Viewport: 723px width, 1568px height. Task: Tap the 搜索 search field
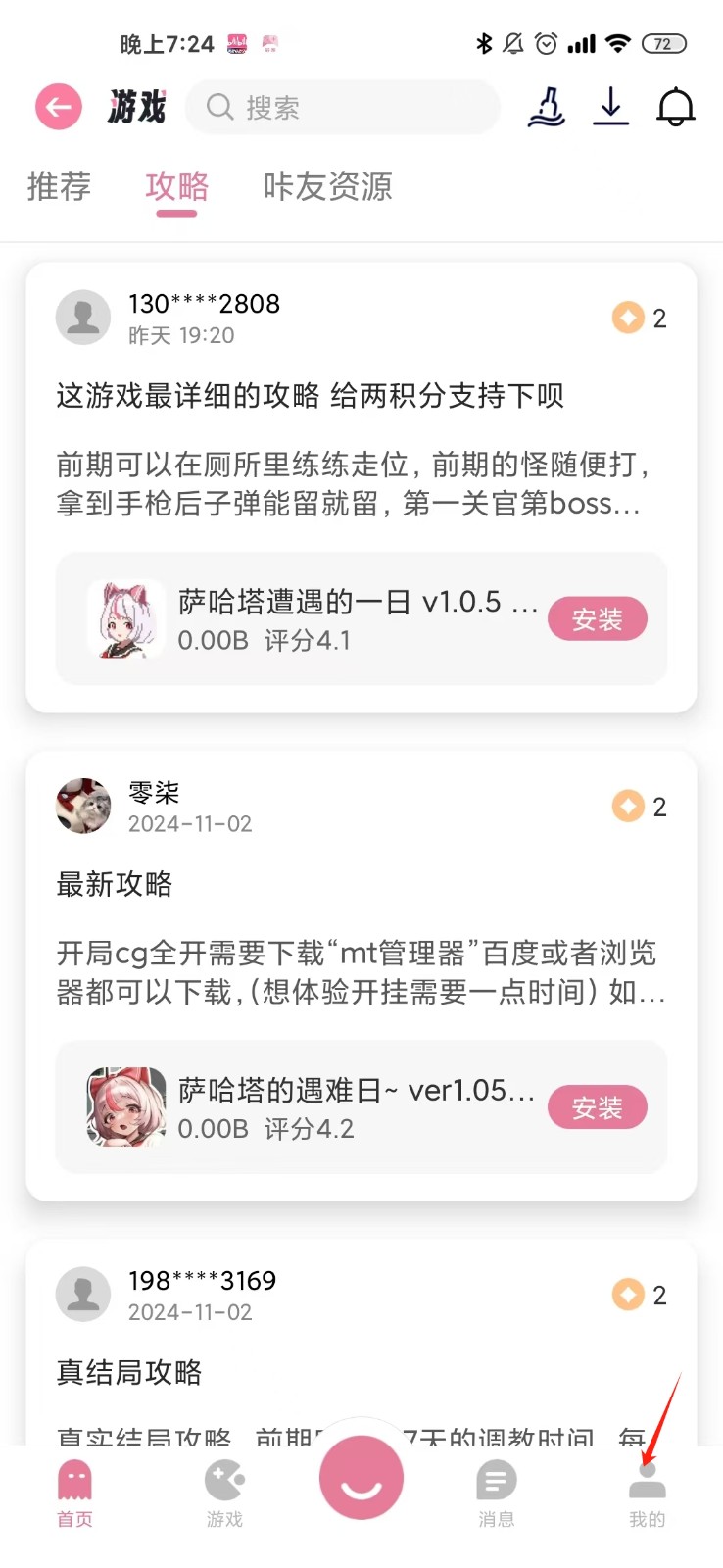[x=342, y=108]
